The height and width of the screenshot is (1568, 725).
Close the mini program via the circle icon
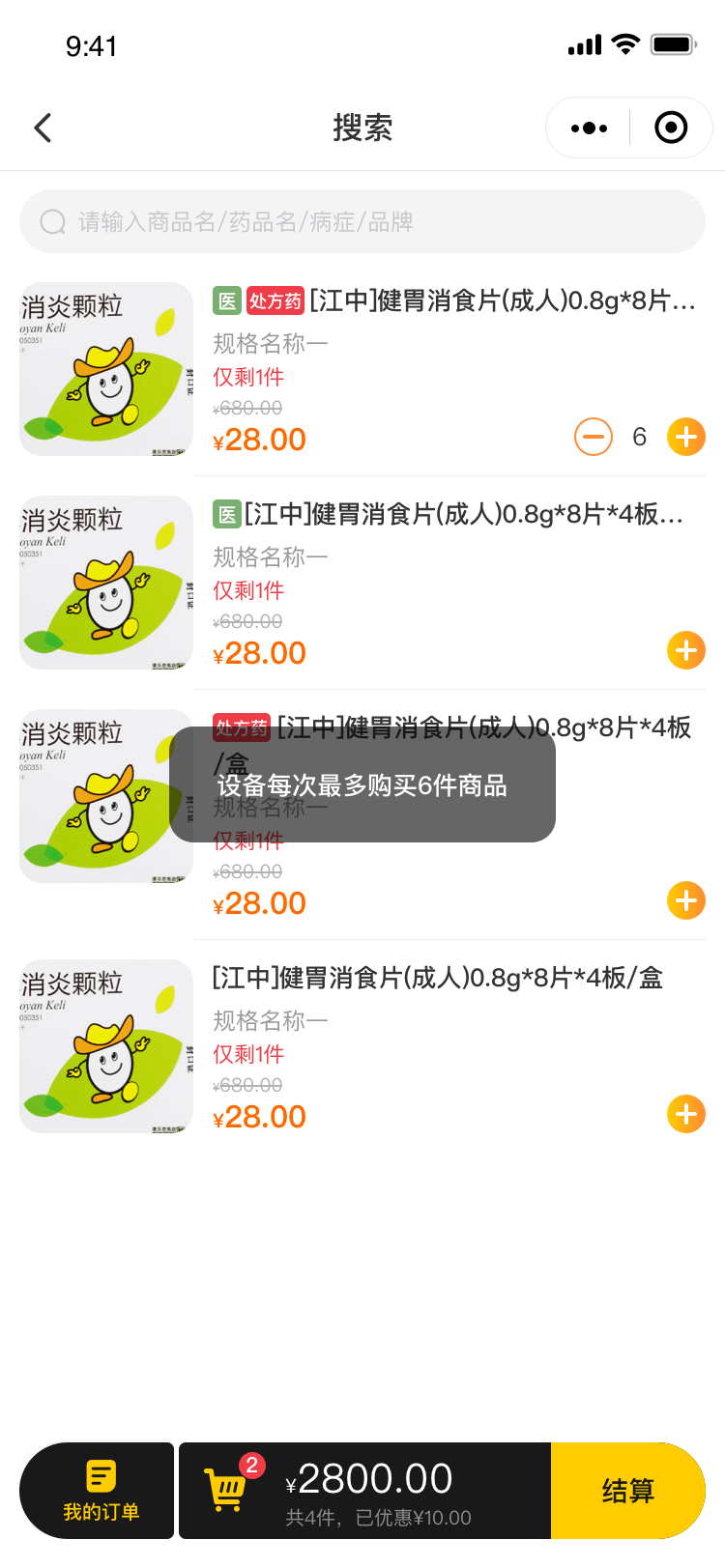pyautogui.click(x=671, y=128)
